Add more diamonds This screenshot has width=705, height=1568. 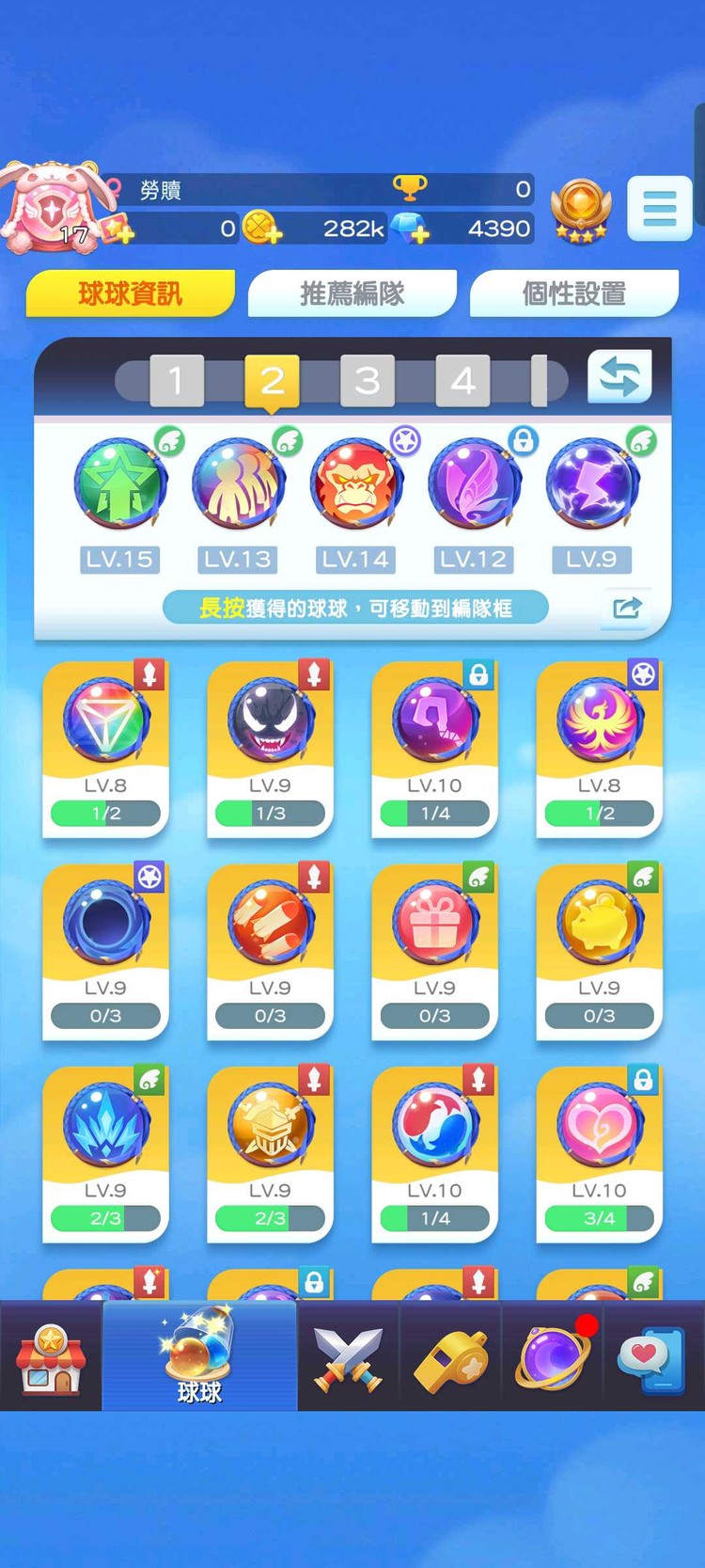pyautogui.click(x=411, y=229)
